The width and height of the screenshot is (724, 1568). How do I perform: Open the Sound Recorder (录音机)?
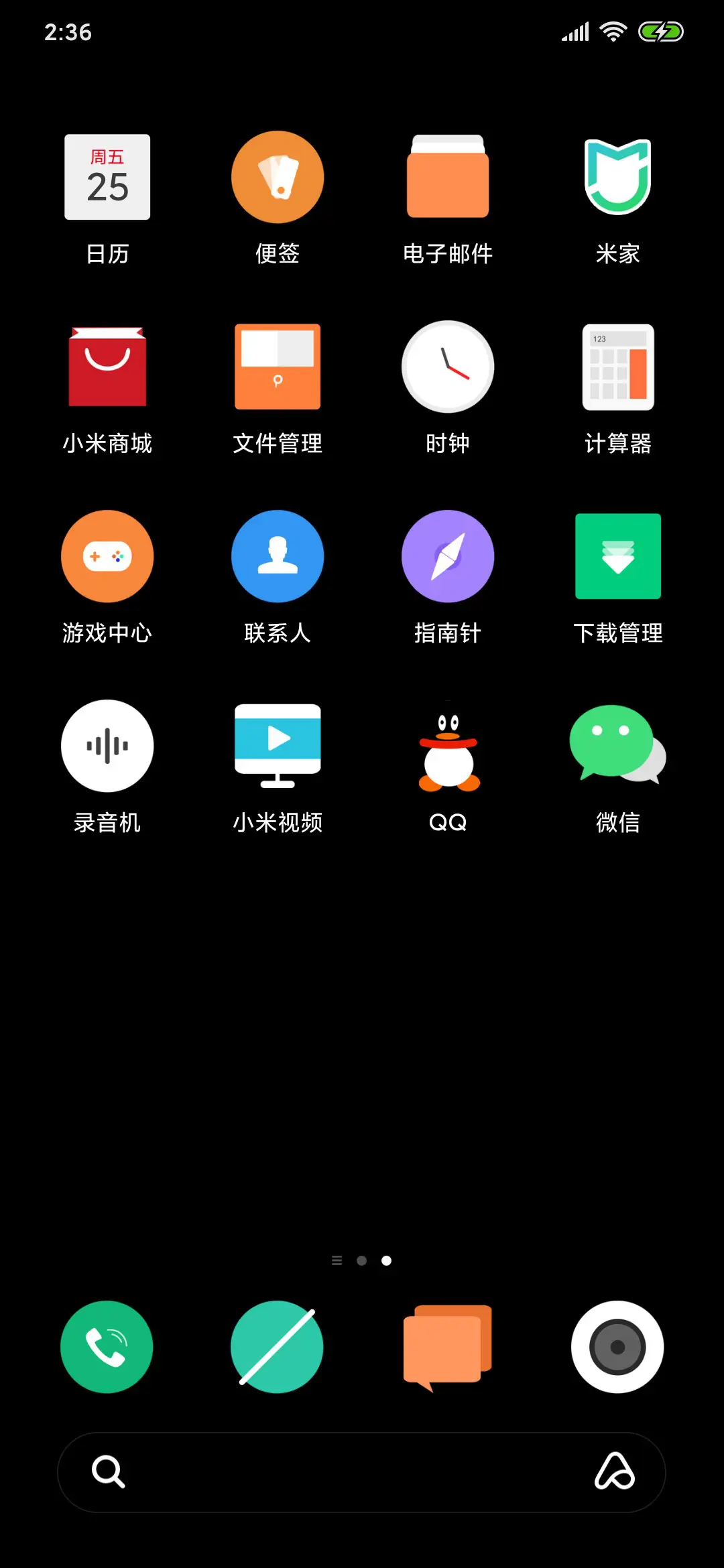(107, 745)
